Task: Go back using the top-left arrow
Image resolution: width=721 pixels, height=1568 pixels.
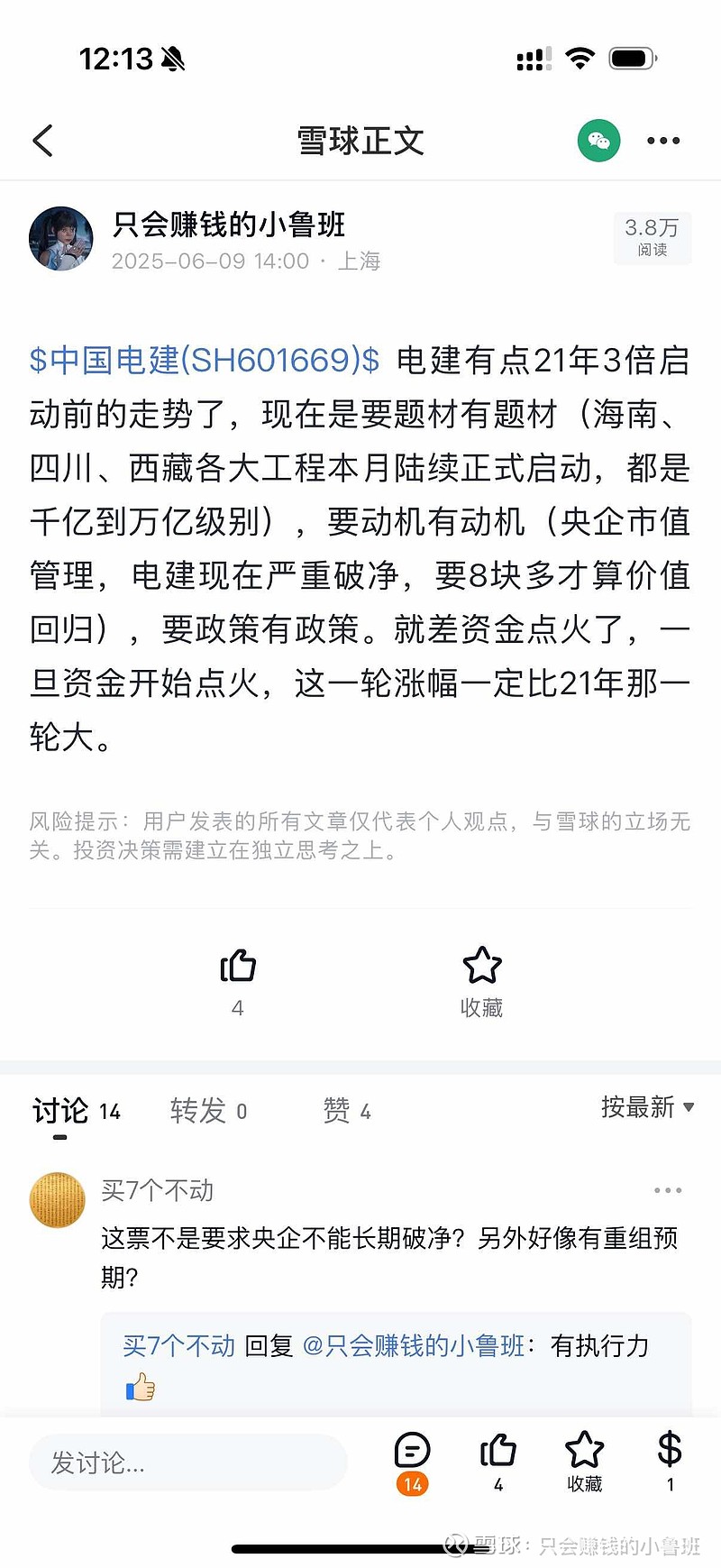Action: (42, 141)
